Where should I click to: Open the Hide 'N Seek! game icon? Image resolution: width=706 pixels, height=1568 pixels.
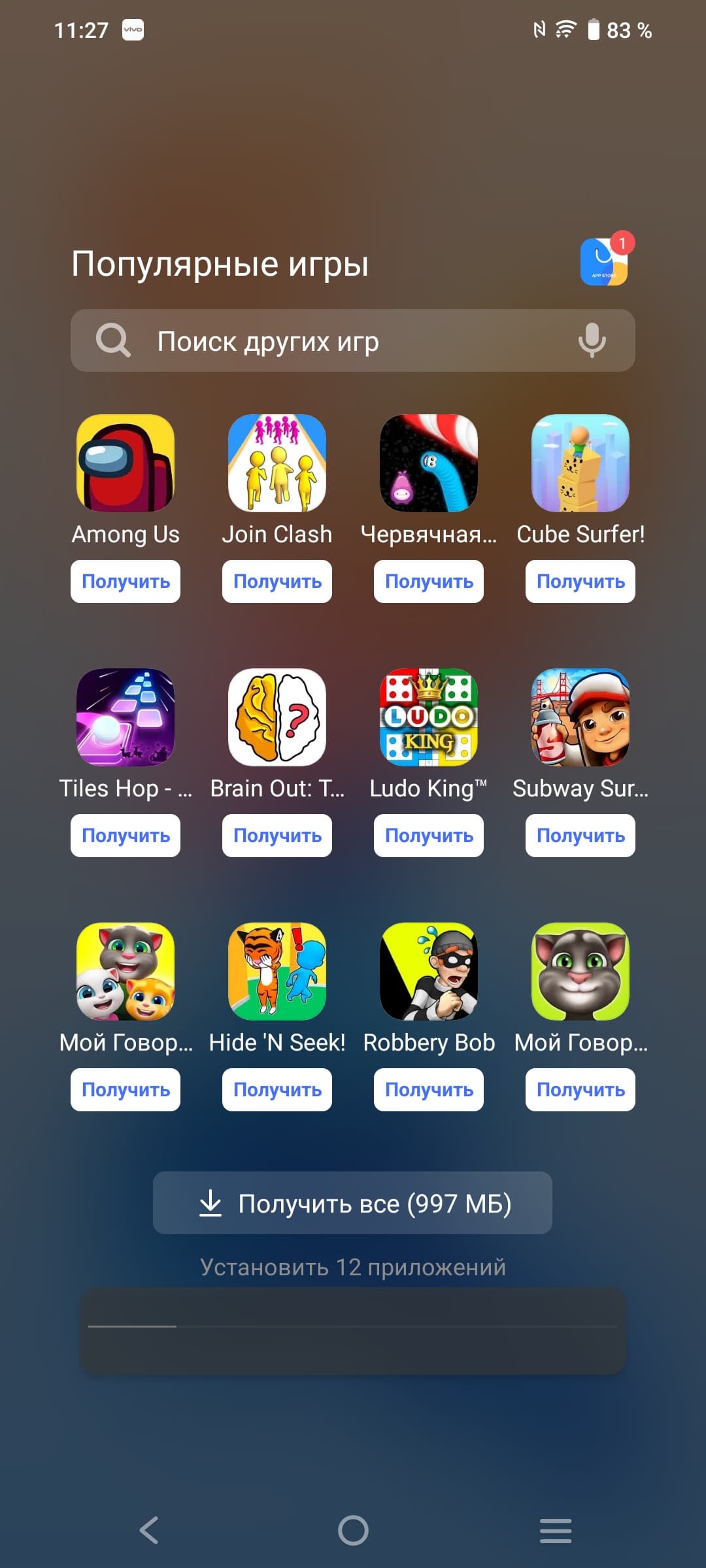tap(277, 972)
